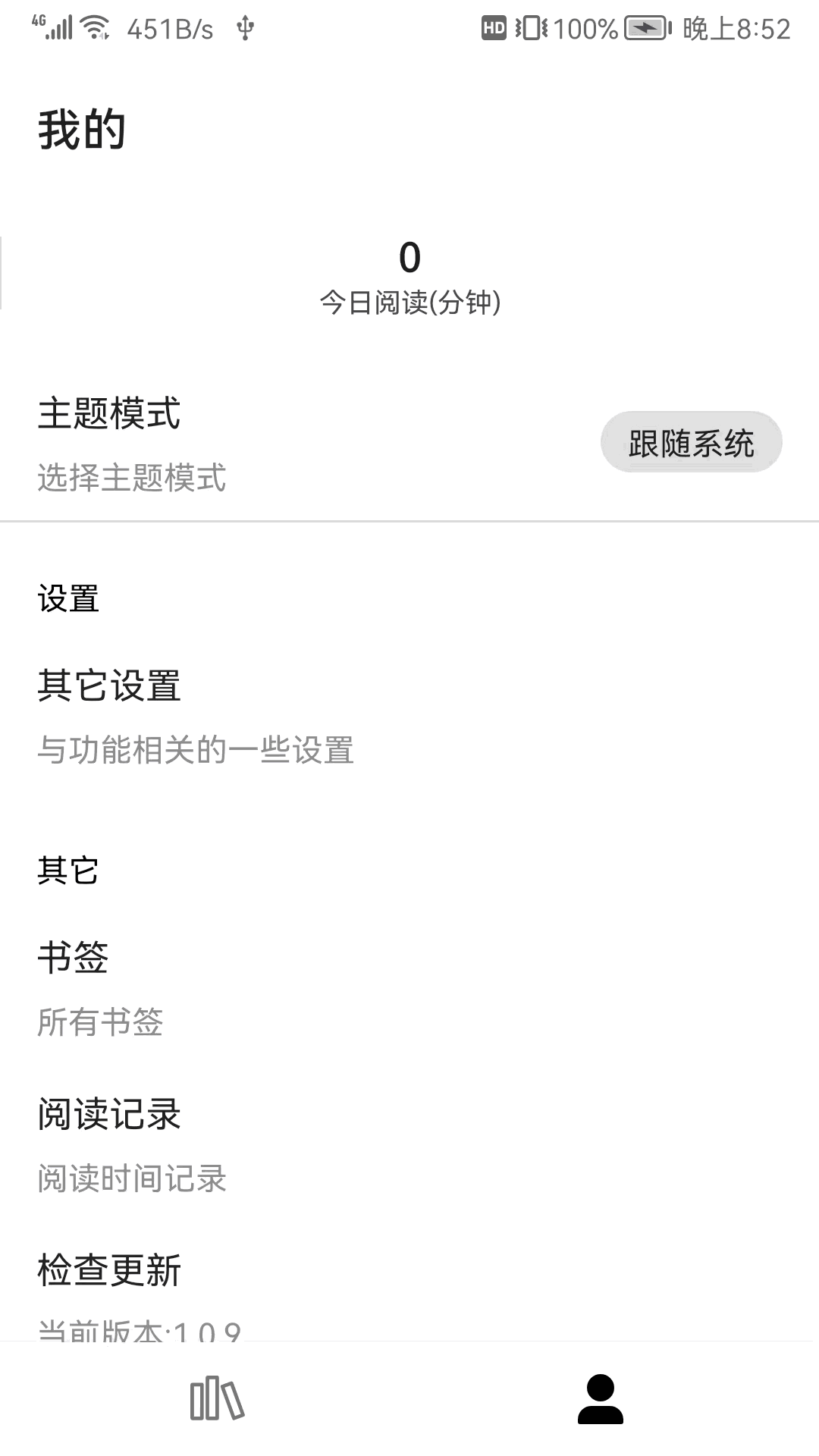The height and width of the screenshot is (1456, 819).
Task: Tap current version text 1.0.9
Action: tap(139, 1331)
